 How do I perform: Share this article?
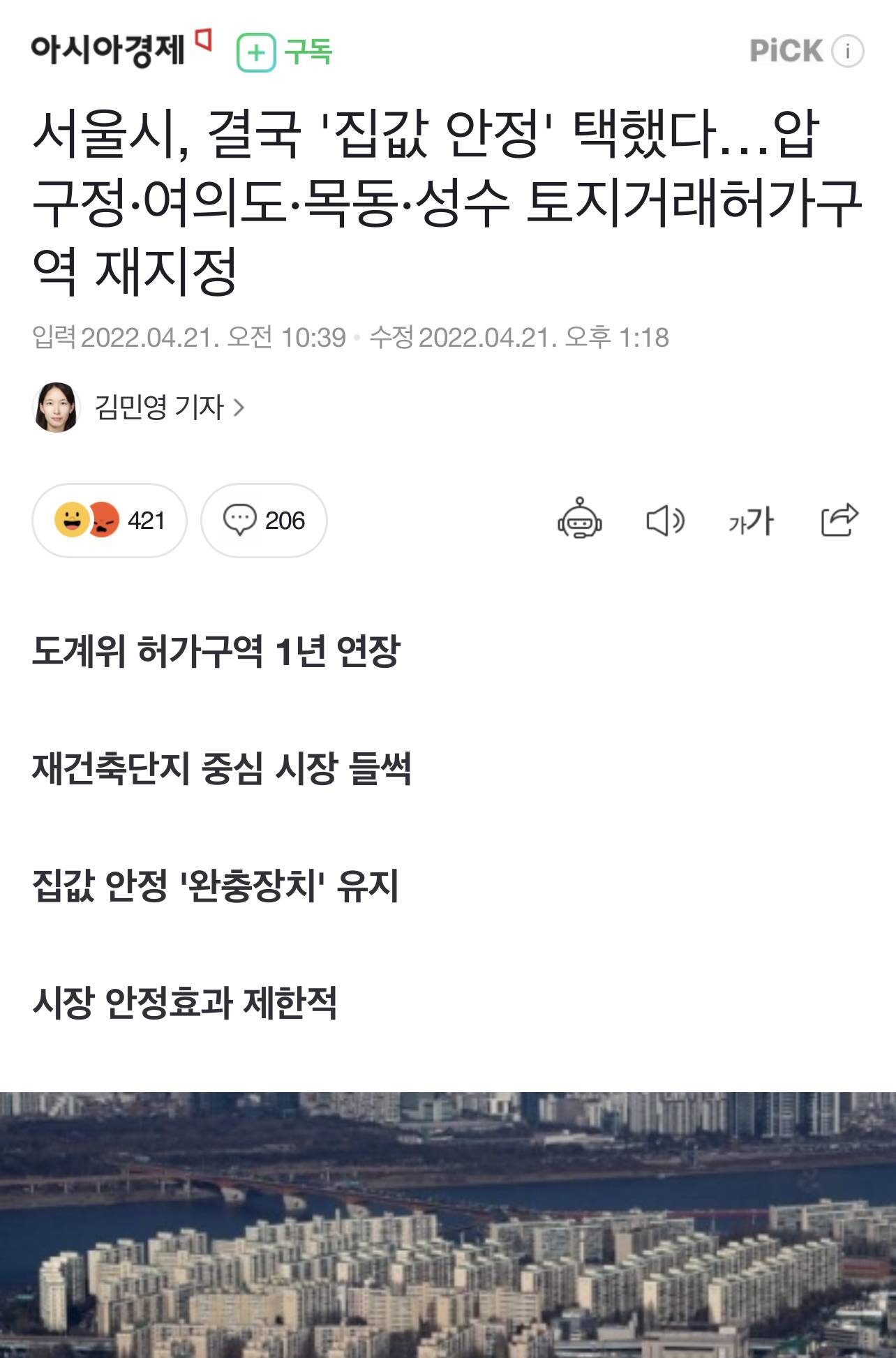click(x=839, y=520)
